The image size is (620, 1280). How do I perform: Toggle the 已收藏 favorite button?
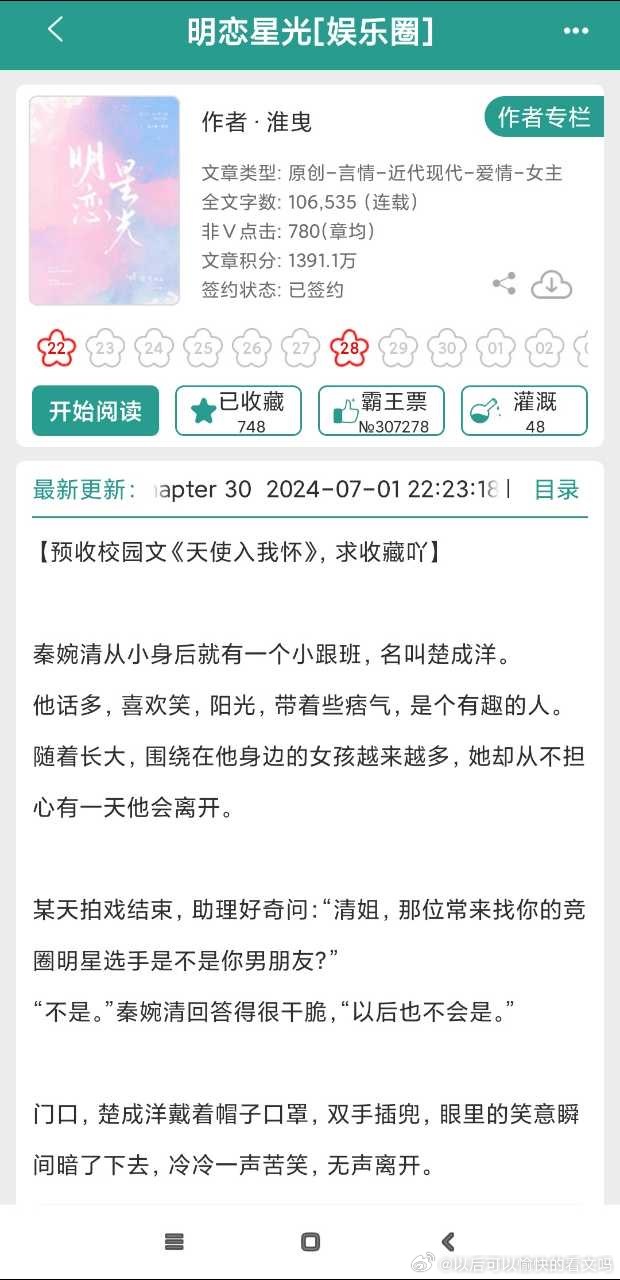click(x=238, y=411)
